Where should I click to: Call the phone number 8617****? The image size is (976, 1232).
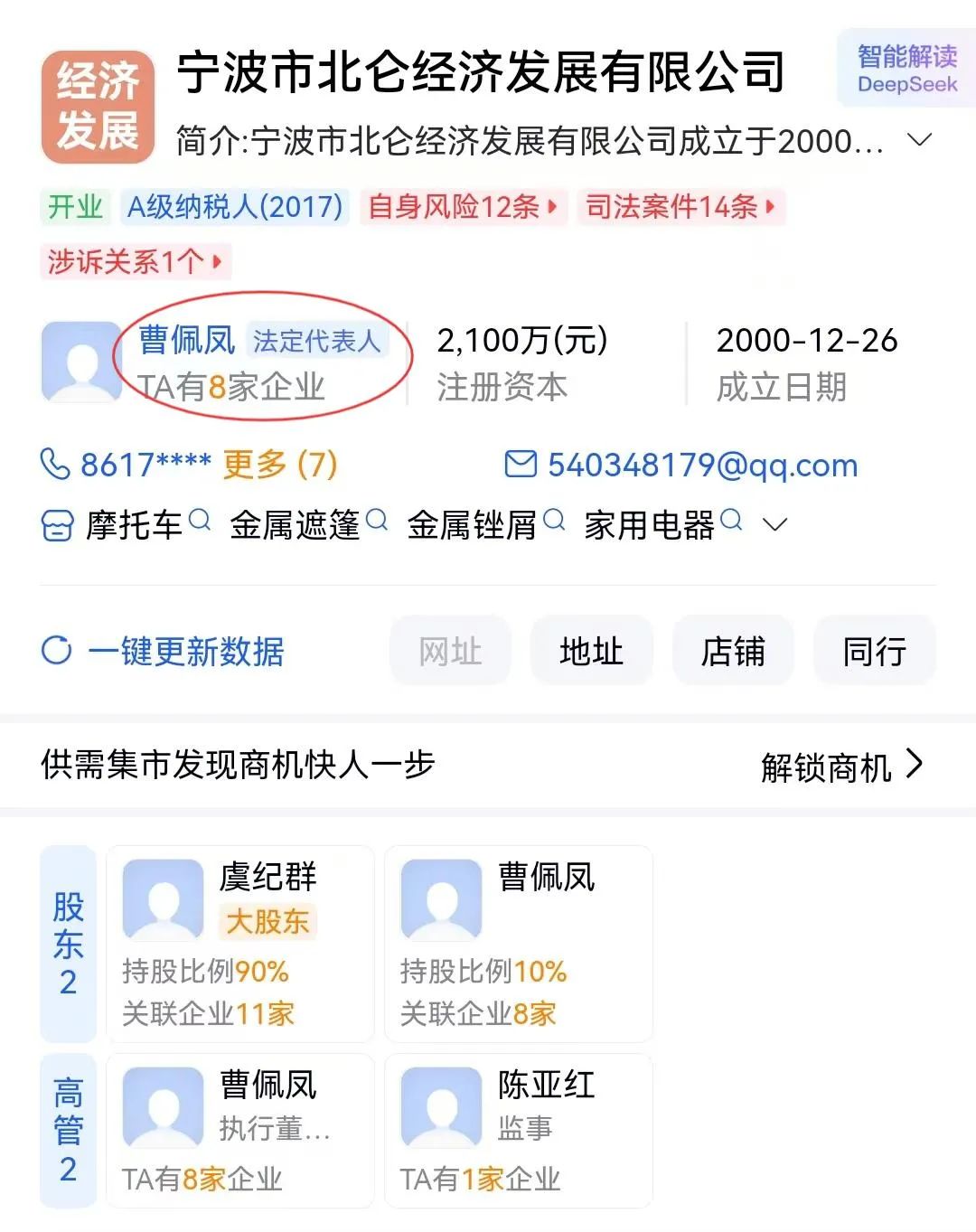pos(145,465)
